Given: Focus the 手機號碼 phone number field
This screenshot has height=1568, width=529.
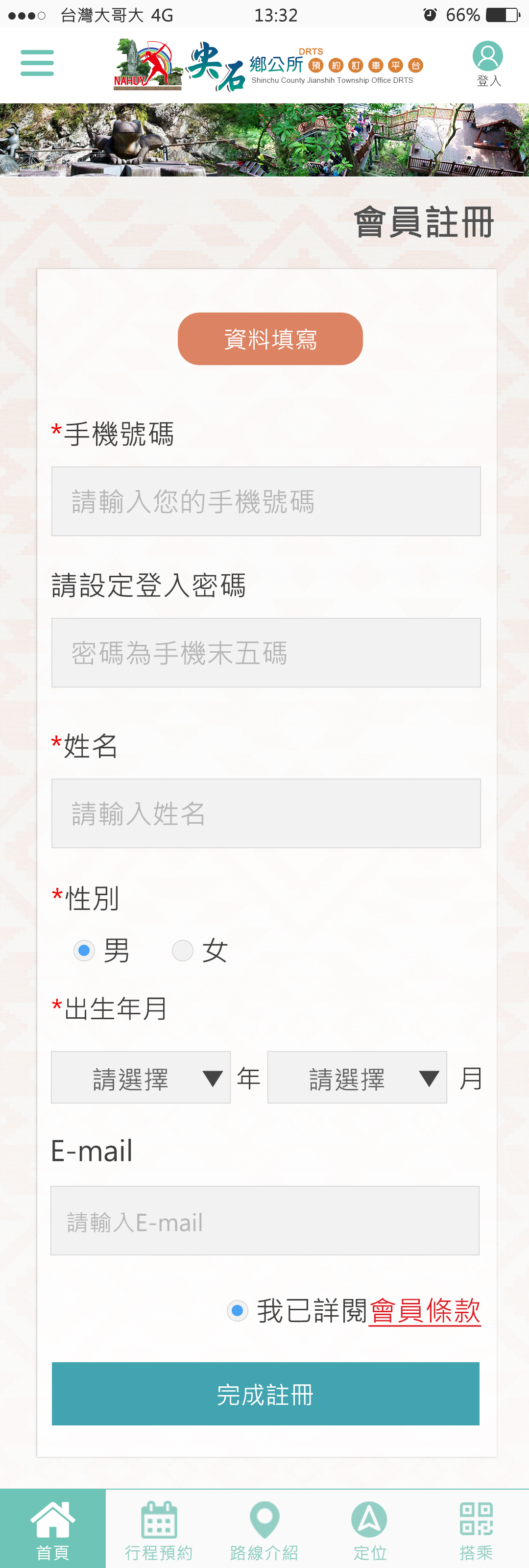Looking at the screenshot, I should coord(265,502).
